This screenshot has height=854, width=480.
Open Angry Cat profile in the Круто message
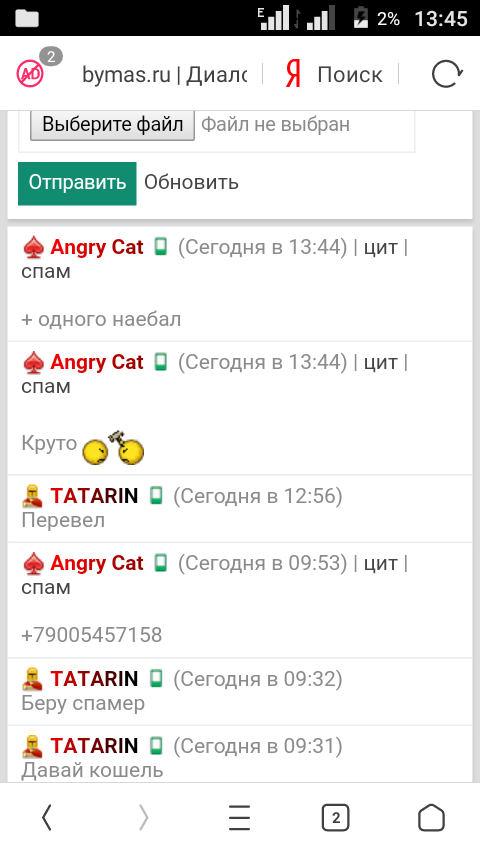97,362
